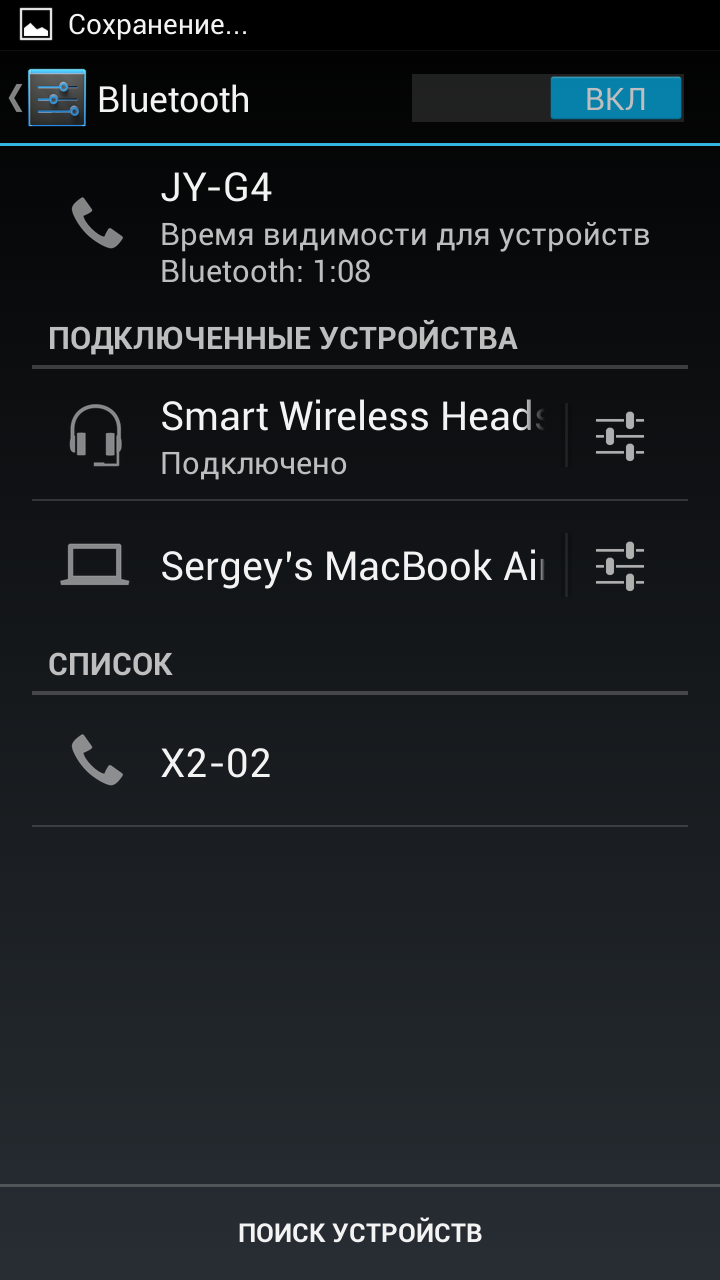Tap JY-G4 device visibility row
The width and height of the screenshot is (720, 1280).
click(360, 228)
